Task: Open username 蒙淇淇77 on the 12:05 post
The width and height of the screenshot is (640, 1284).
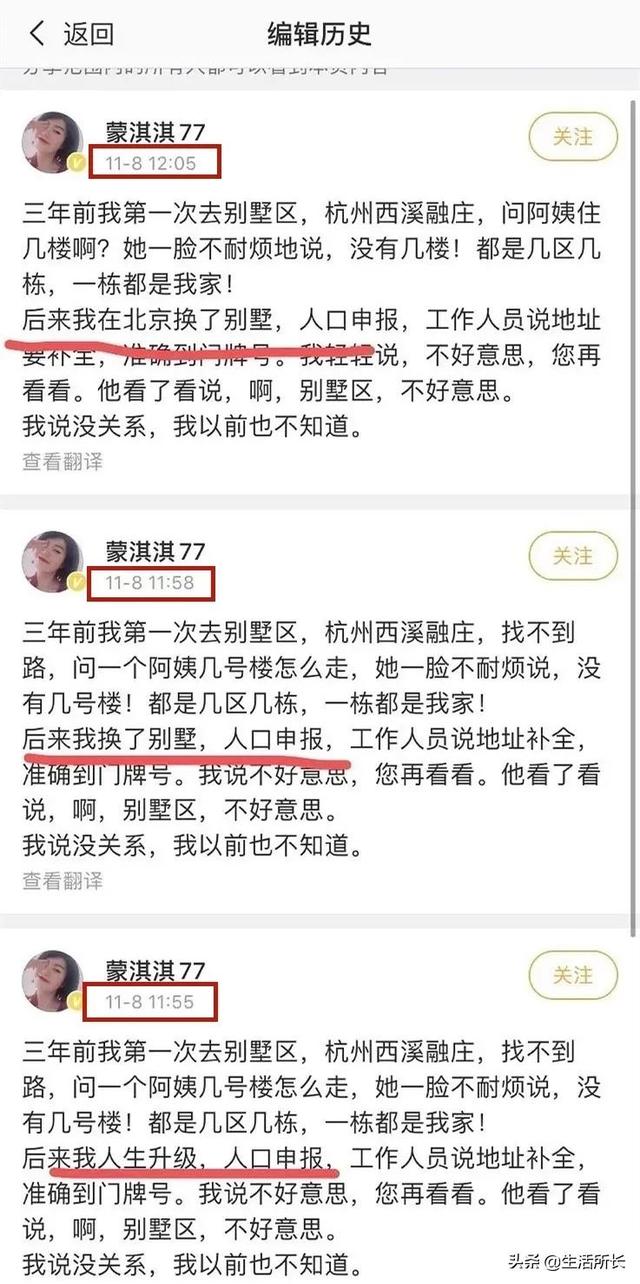Action: coord(155,133)
